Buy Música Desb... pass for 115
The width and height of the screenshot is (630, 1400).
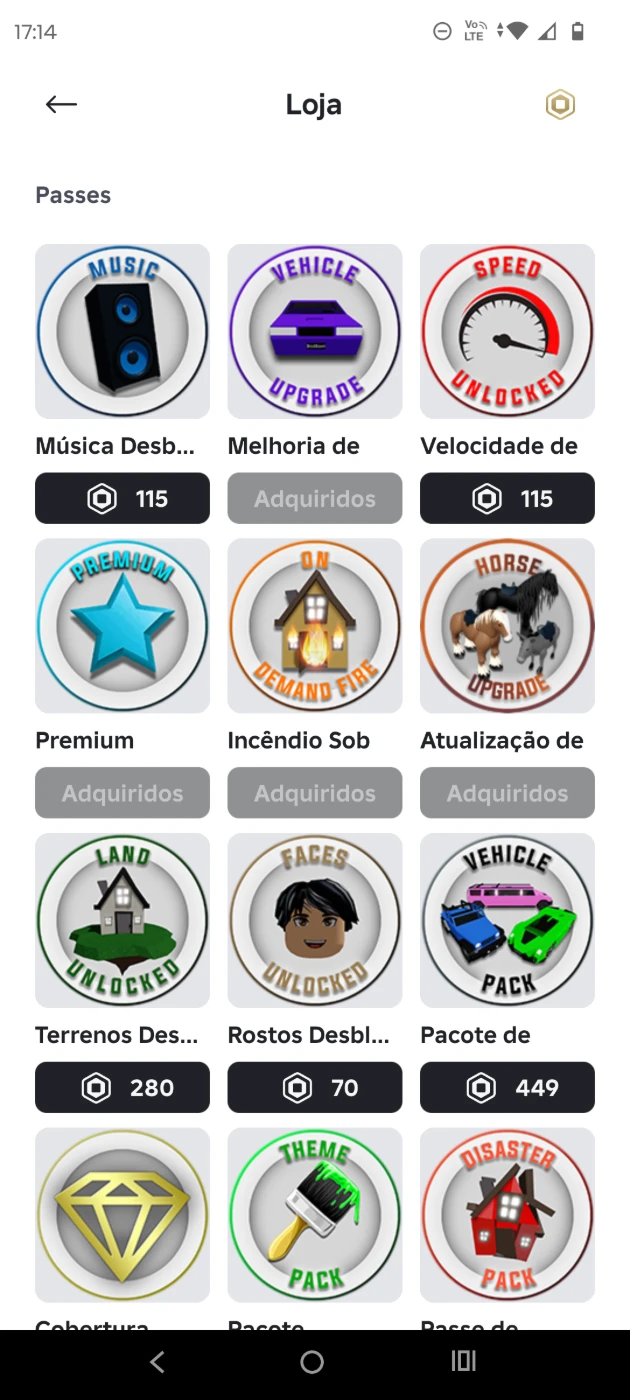point(122,498)
